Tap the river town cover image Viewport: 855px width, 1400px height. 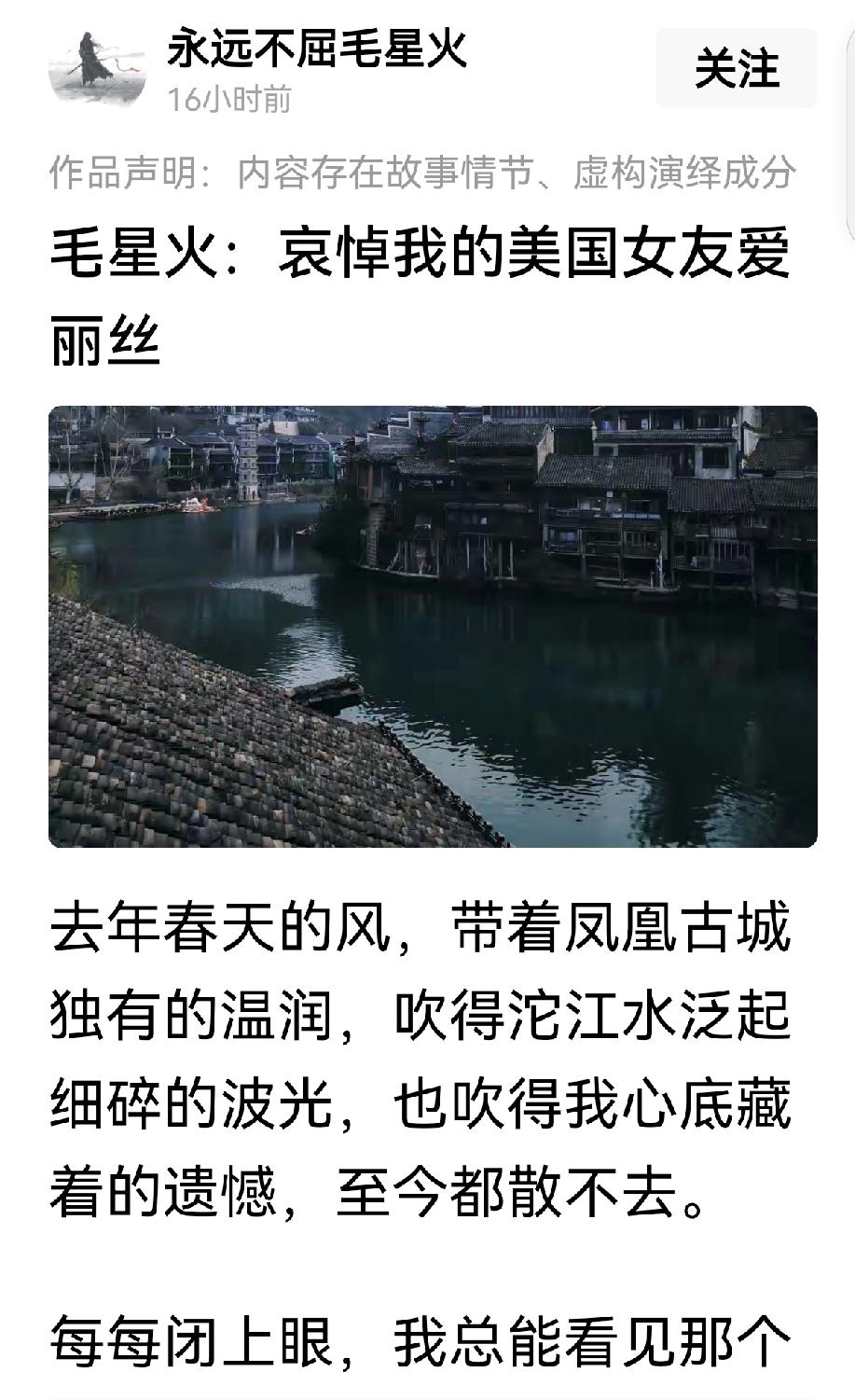pyautogui.click(x=429, y=625)
